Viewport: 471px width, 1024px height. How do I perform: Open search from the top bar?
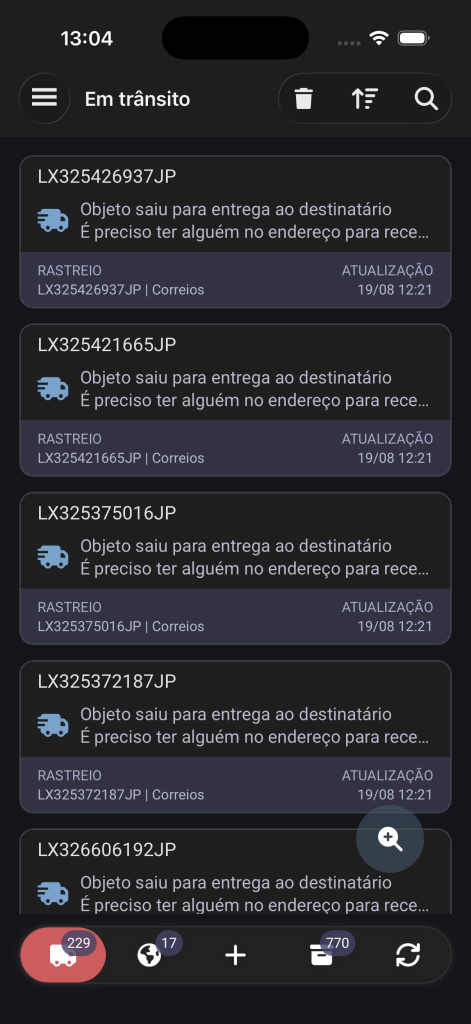[426, 99]
